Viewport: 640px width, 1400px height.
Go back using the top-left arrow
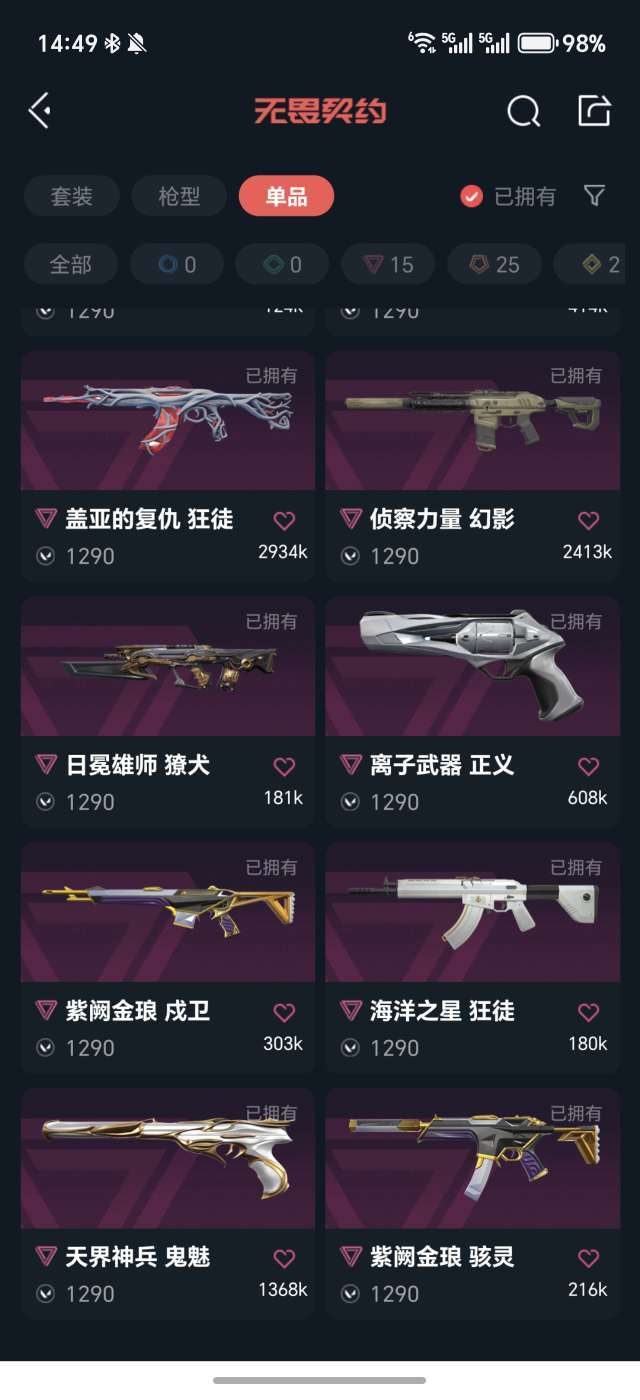(40, 110)
